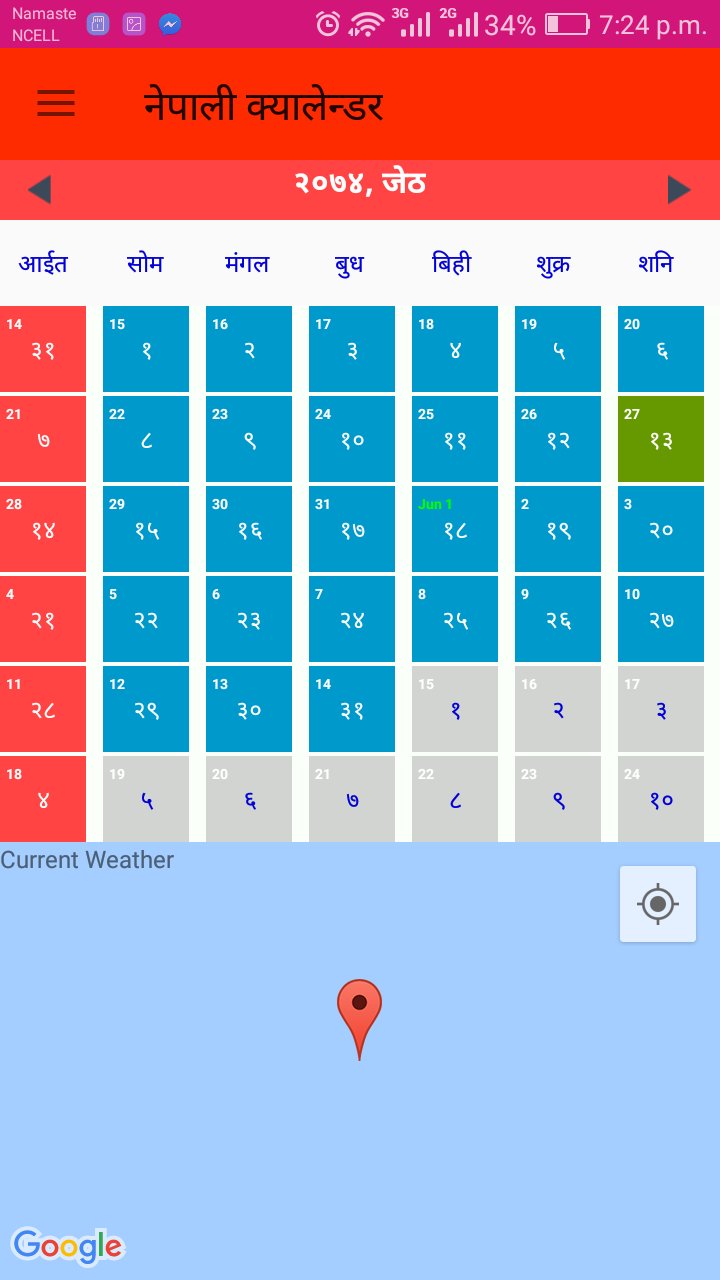
Task: Open the month title २०७४, जेठ
Action: (x=360, y=183)
